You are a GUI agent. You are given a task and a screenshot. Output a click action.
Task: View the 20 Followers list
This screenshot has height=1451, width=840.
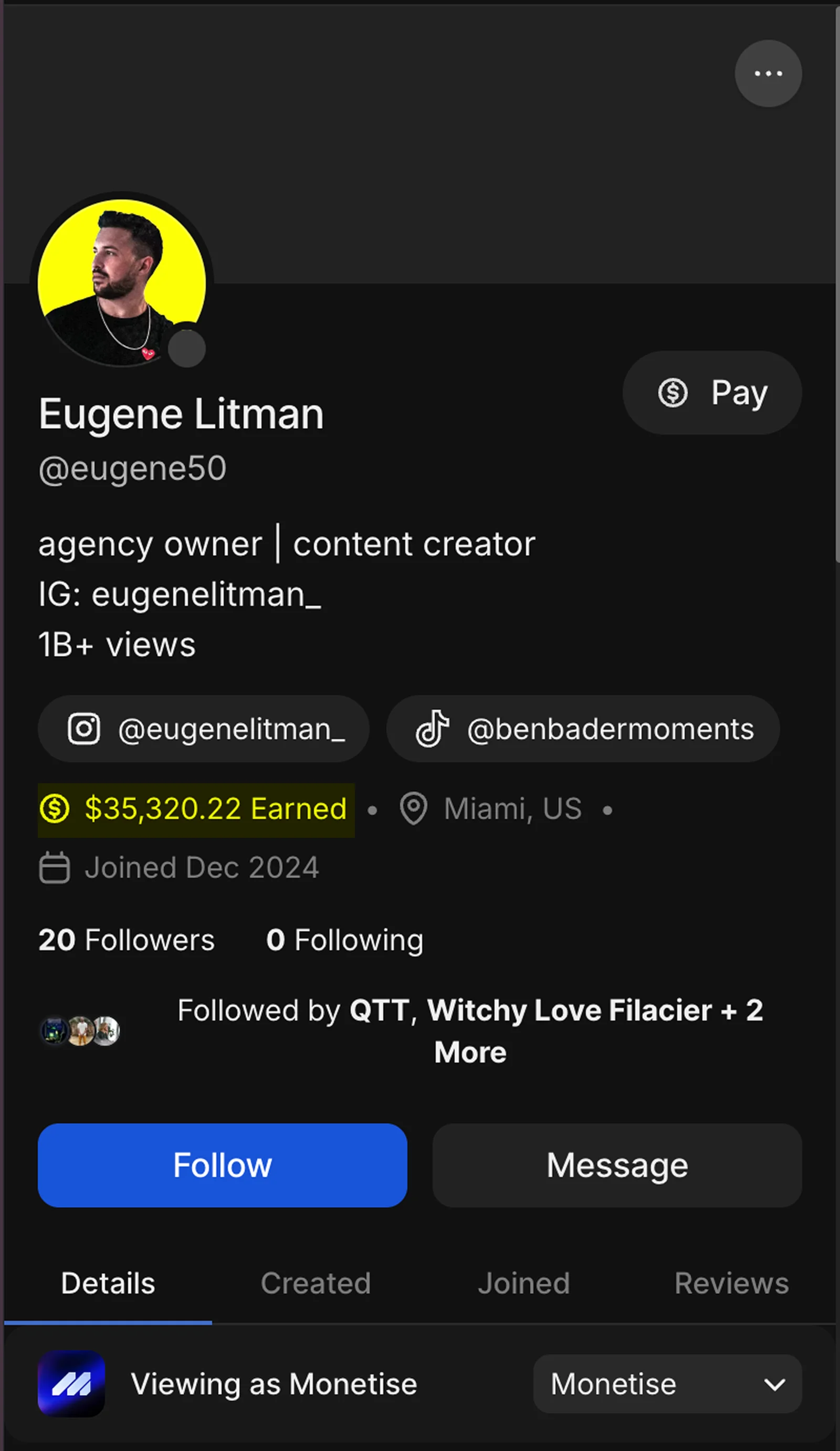click(126, 940)
